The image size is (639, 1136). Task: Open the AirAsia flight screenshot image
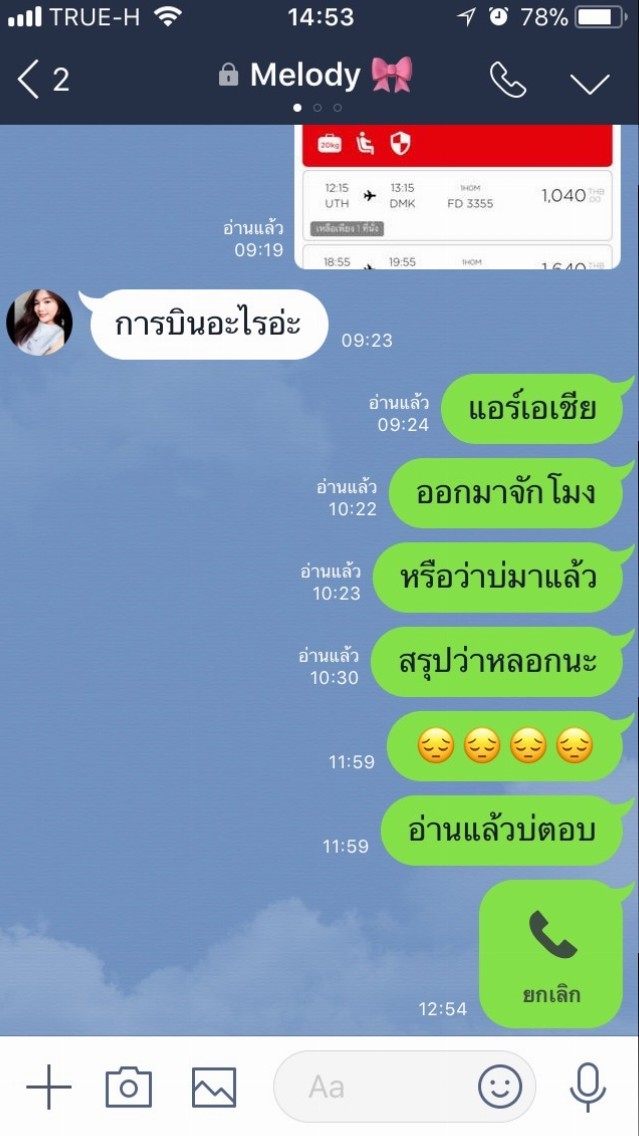click(457, 196)
